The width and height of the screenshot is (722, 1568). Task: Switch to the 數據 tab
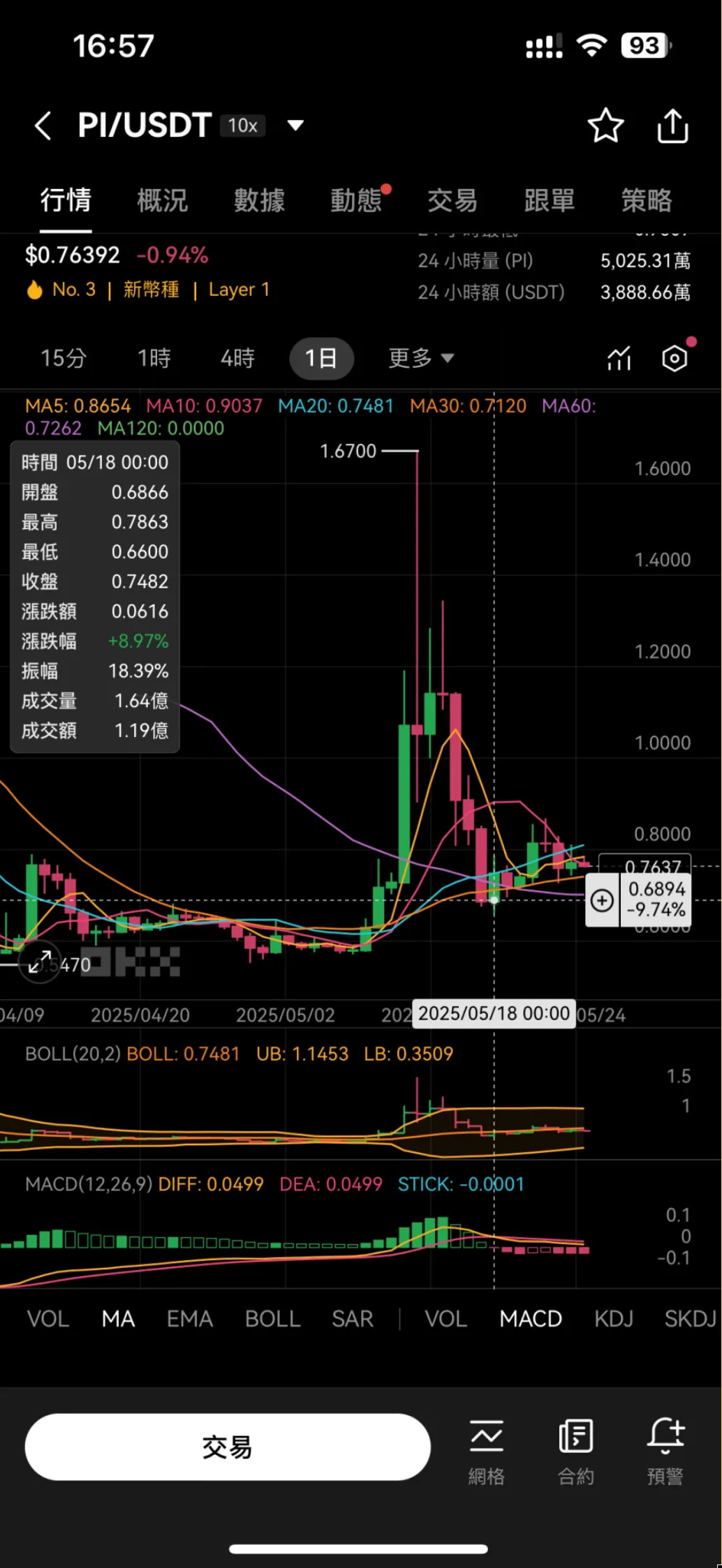pos(259,200)
